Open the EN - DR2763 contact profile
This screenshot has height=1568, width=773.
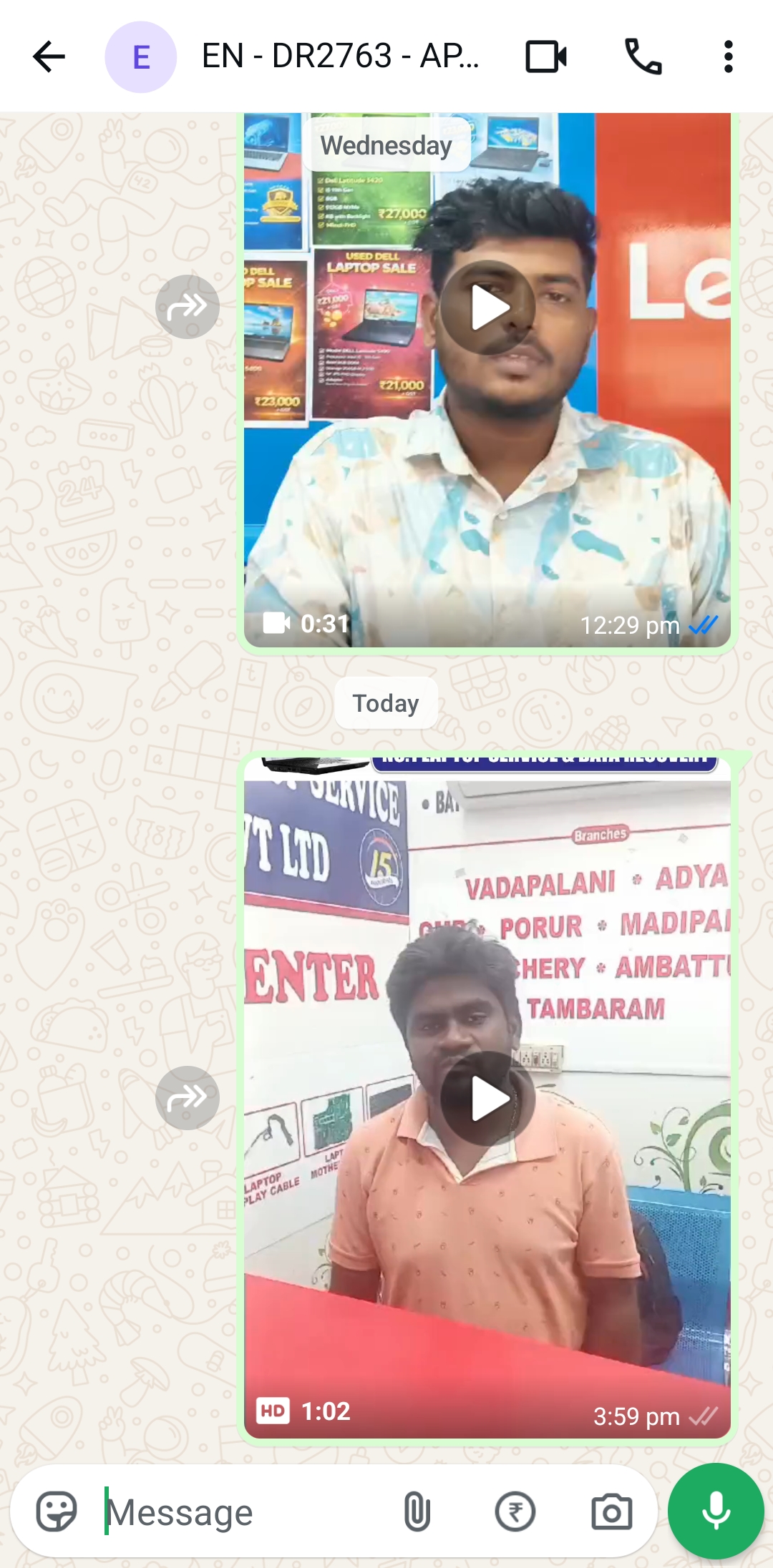tap(340, 57)
